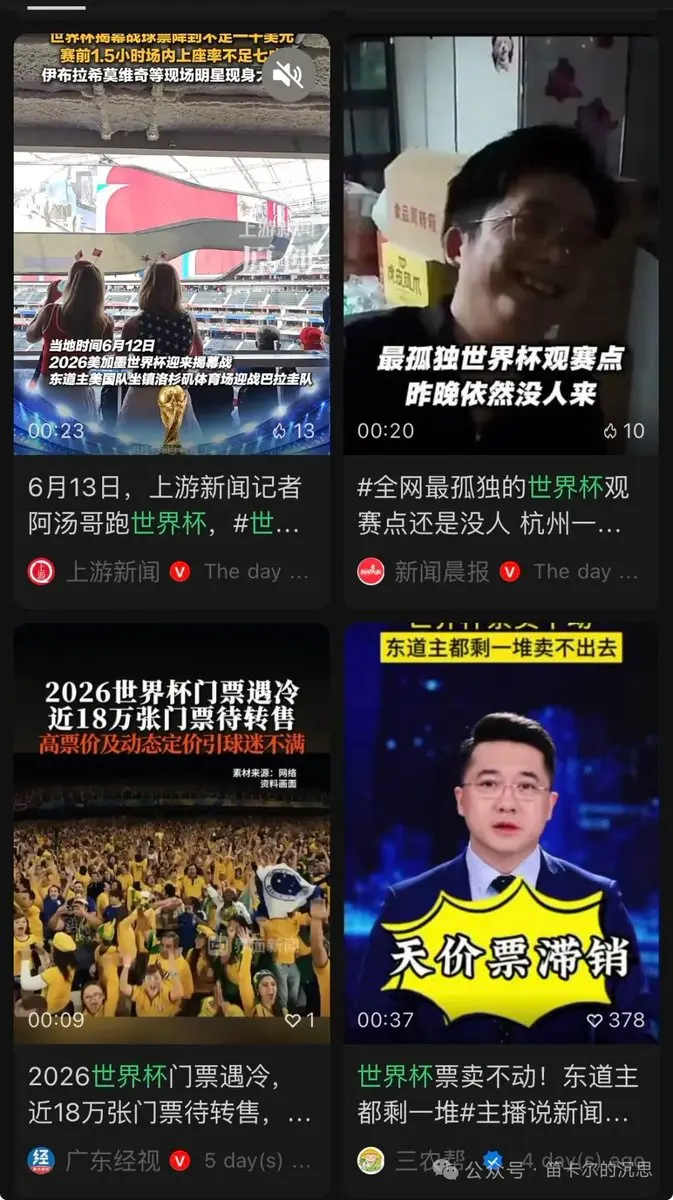This screenshot has width=673, height=1200.
Task: Watch the 天价票滞销 news anchor video
Action: pos(501,834)
